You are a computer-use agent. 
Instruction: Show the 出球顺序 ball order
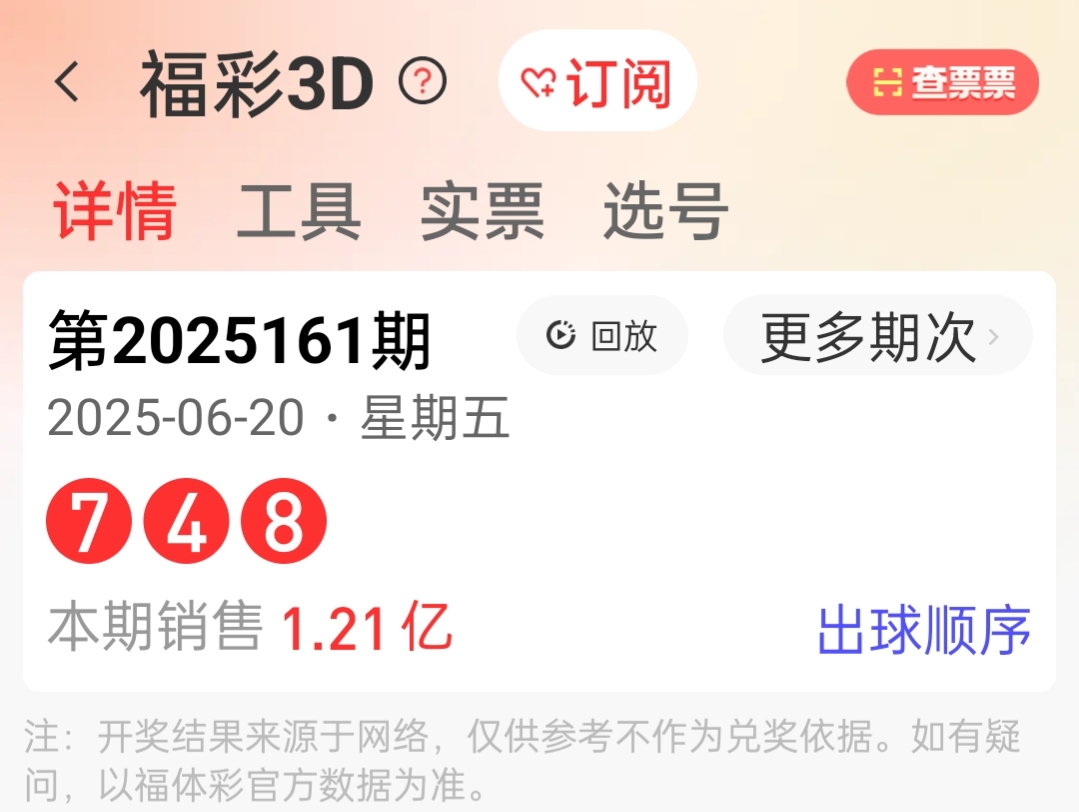[922, 630]
